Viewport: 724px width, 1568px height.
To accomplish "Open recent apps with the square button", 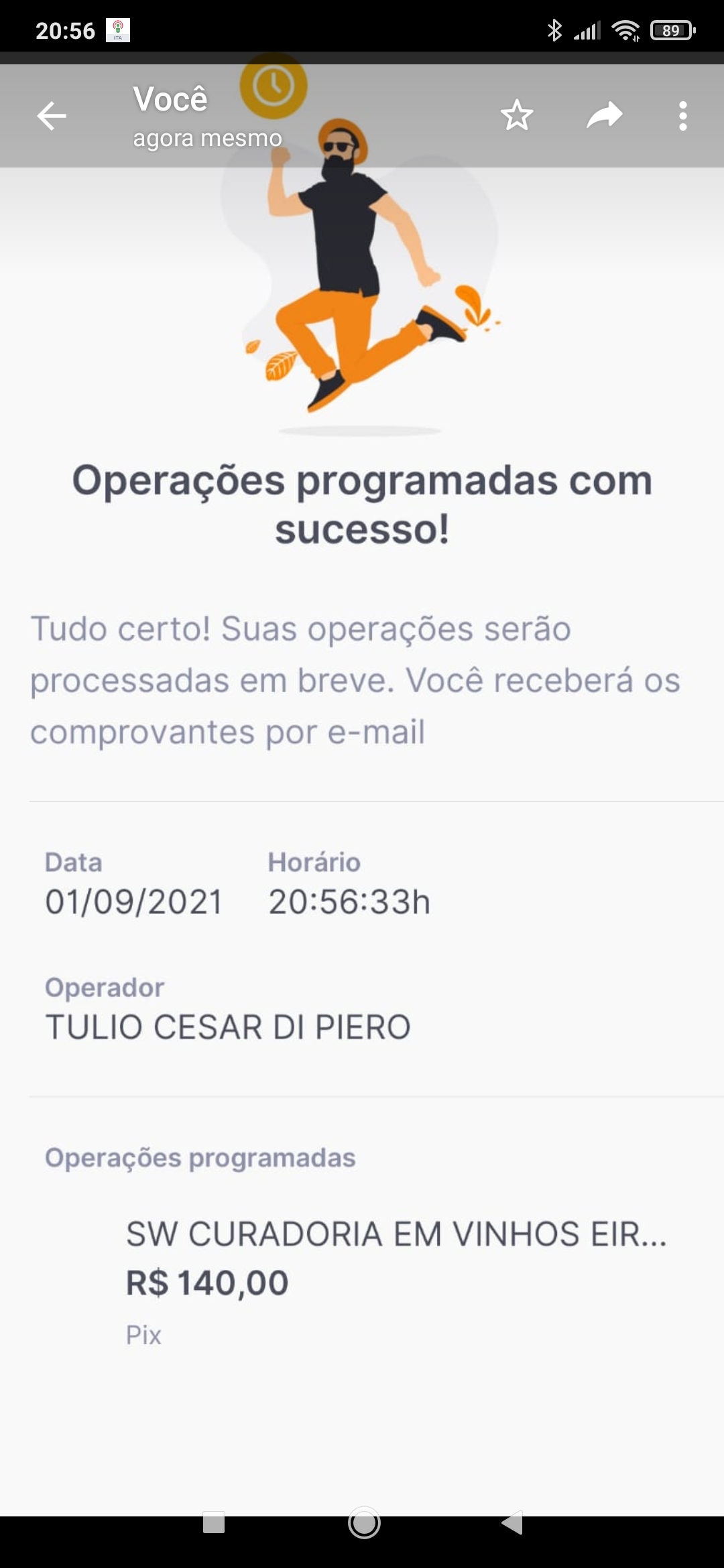I will tap(214, 1522).
